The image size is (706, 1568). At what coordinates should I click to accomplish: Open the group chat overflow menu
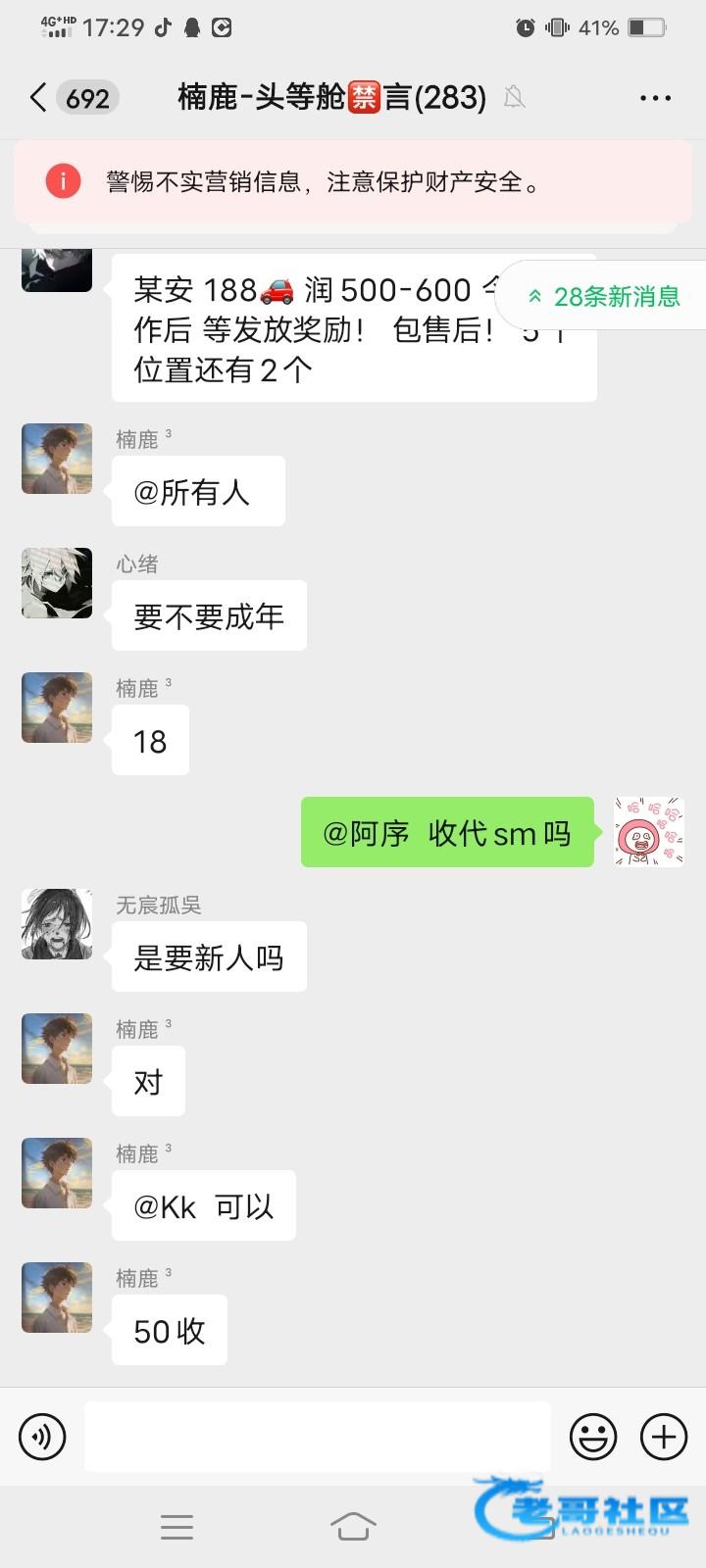(x=654, y=98)
